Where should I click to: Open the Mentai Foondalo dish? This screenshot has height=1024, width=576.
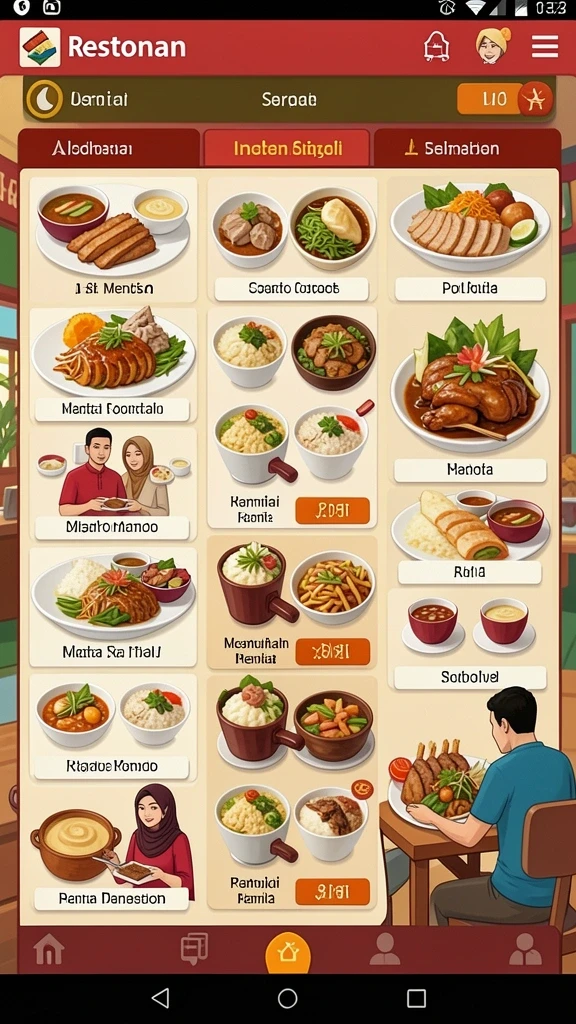(x=112, y=364)
